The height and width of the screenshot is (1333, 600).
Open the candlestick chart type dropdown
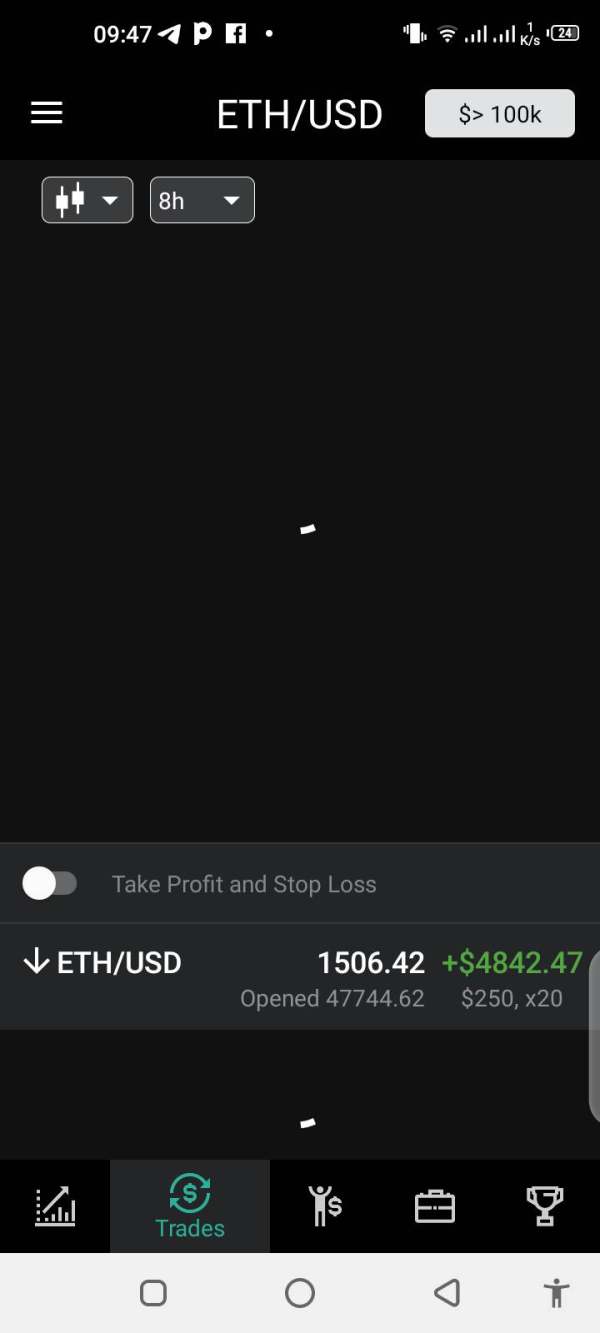[87, 200]
